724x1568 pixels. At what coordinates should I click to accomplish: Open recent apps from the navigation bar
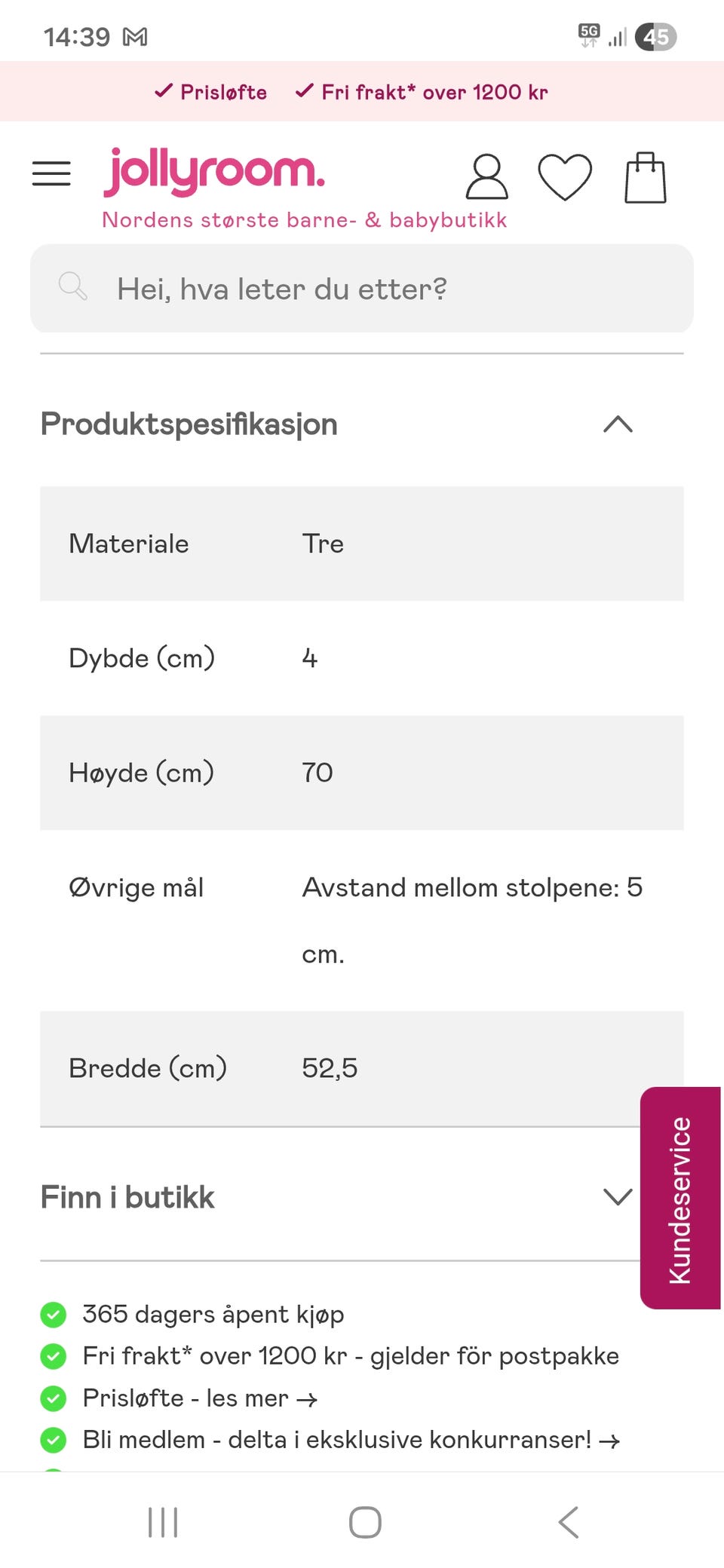(163, 1522)
